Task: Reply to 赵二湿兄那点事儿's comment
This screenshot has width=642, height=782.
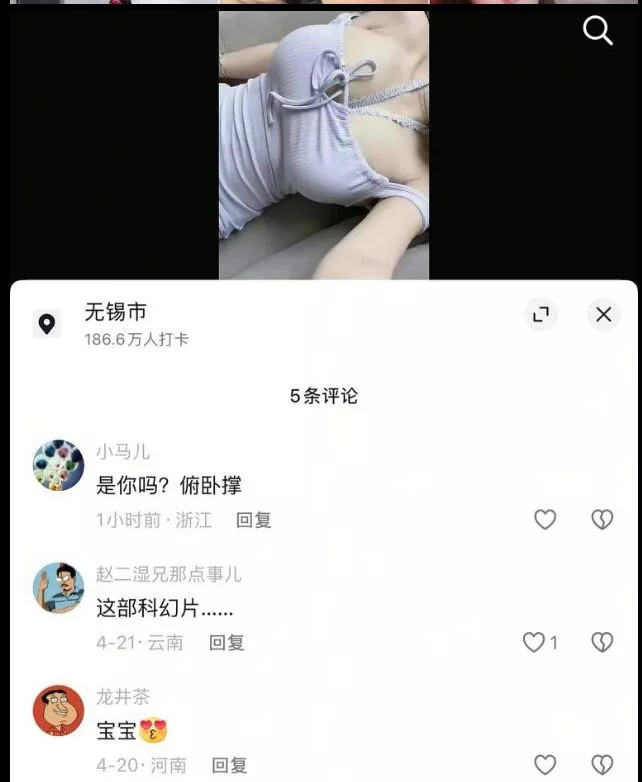Action: [x=226, y=642]
